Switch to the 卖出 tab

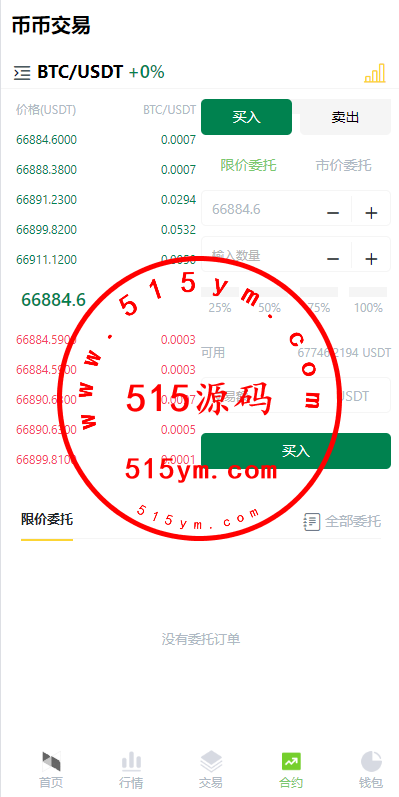pos(346,117)
